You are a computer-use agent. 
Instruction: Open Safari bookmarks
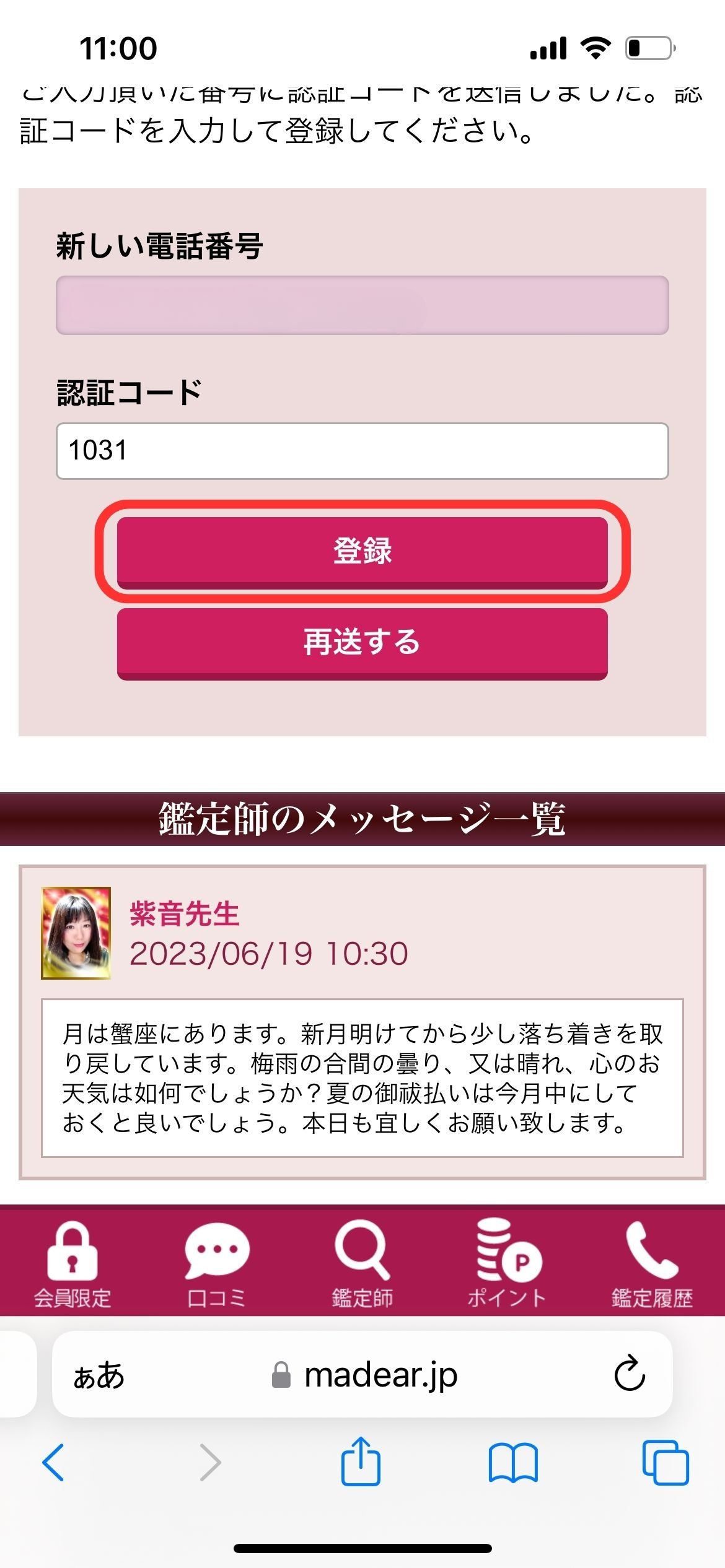click(513, 1463)
